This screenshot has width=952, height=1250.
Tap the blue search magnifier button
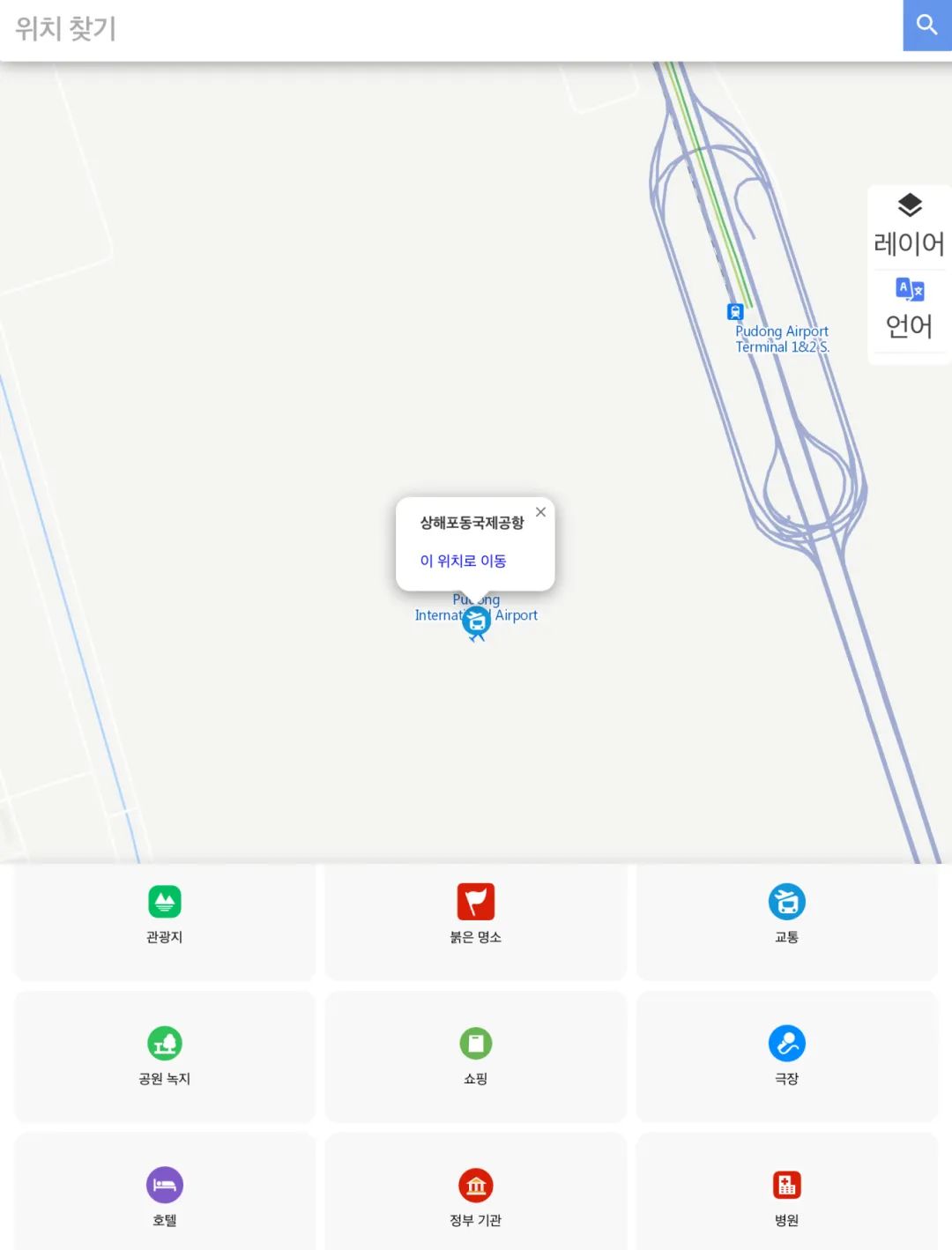click(x=926, y=26)
